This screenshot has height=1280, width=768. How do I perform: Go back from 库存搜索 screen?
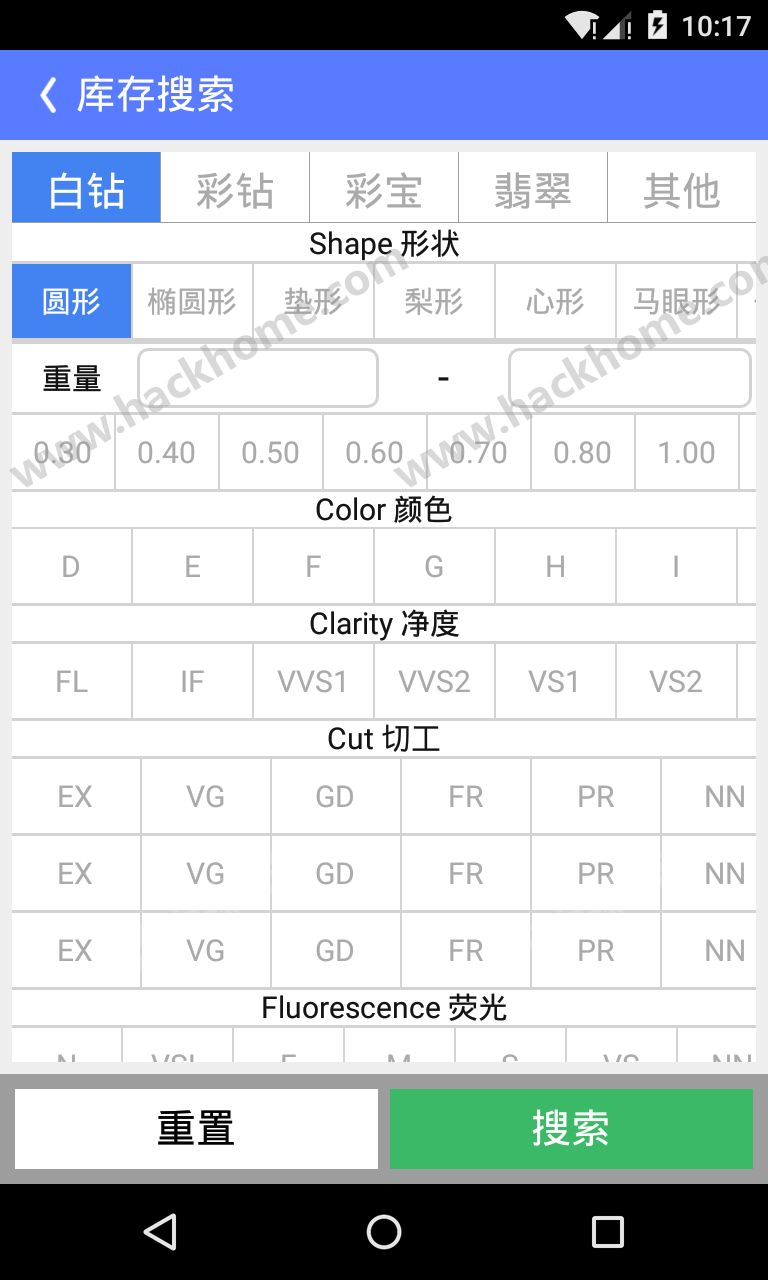48,96
